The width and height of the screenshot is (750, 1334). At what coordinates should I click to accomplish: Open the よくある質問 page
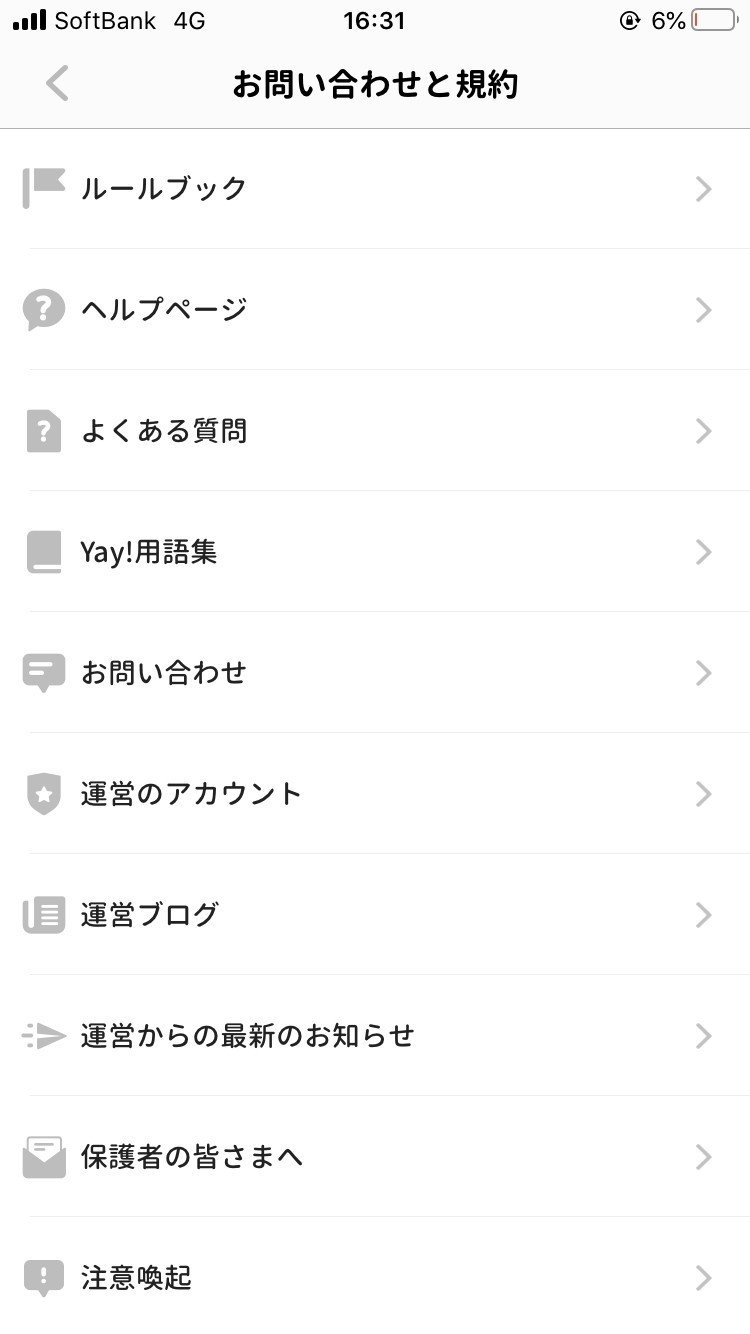click(x=375, y=431)
